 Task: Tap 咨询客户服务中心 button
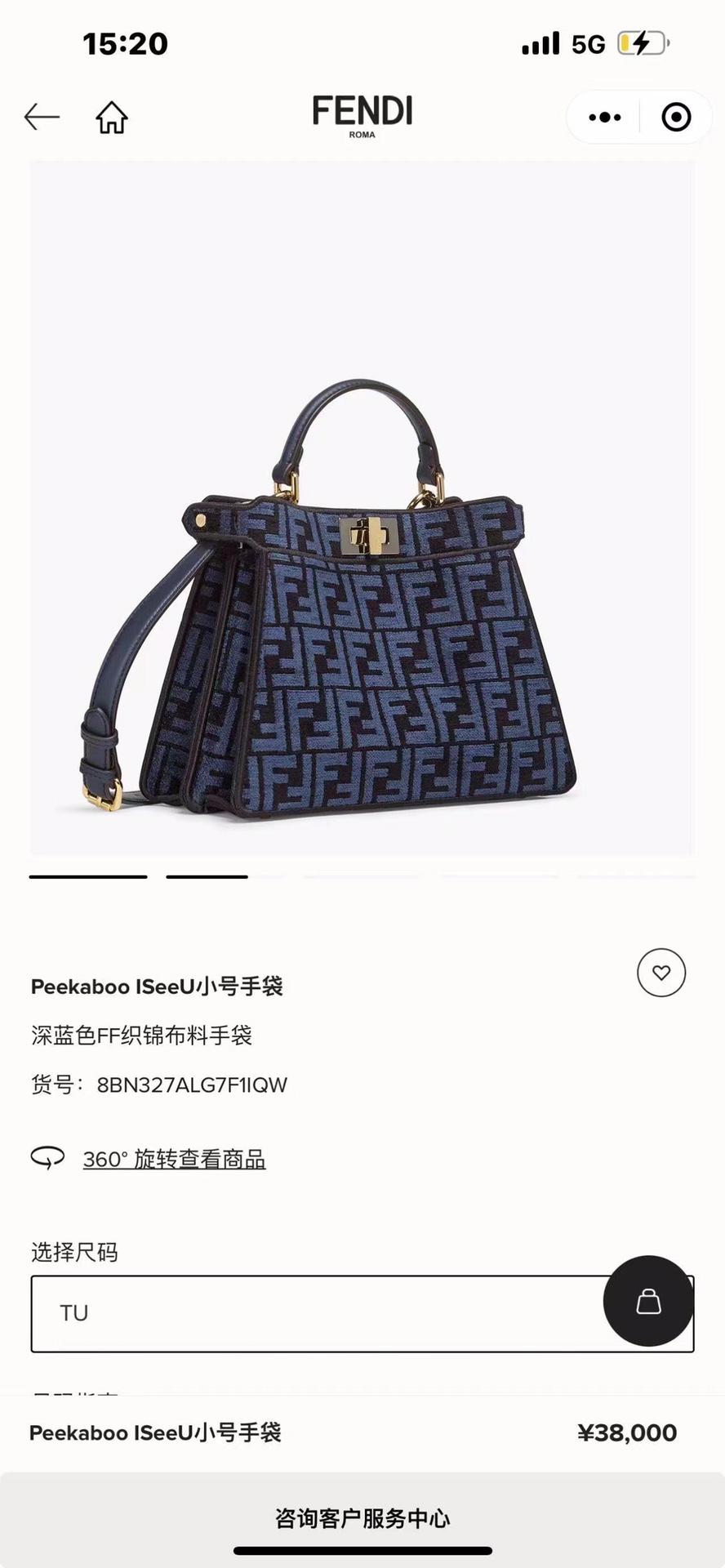coord(362,1519)
